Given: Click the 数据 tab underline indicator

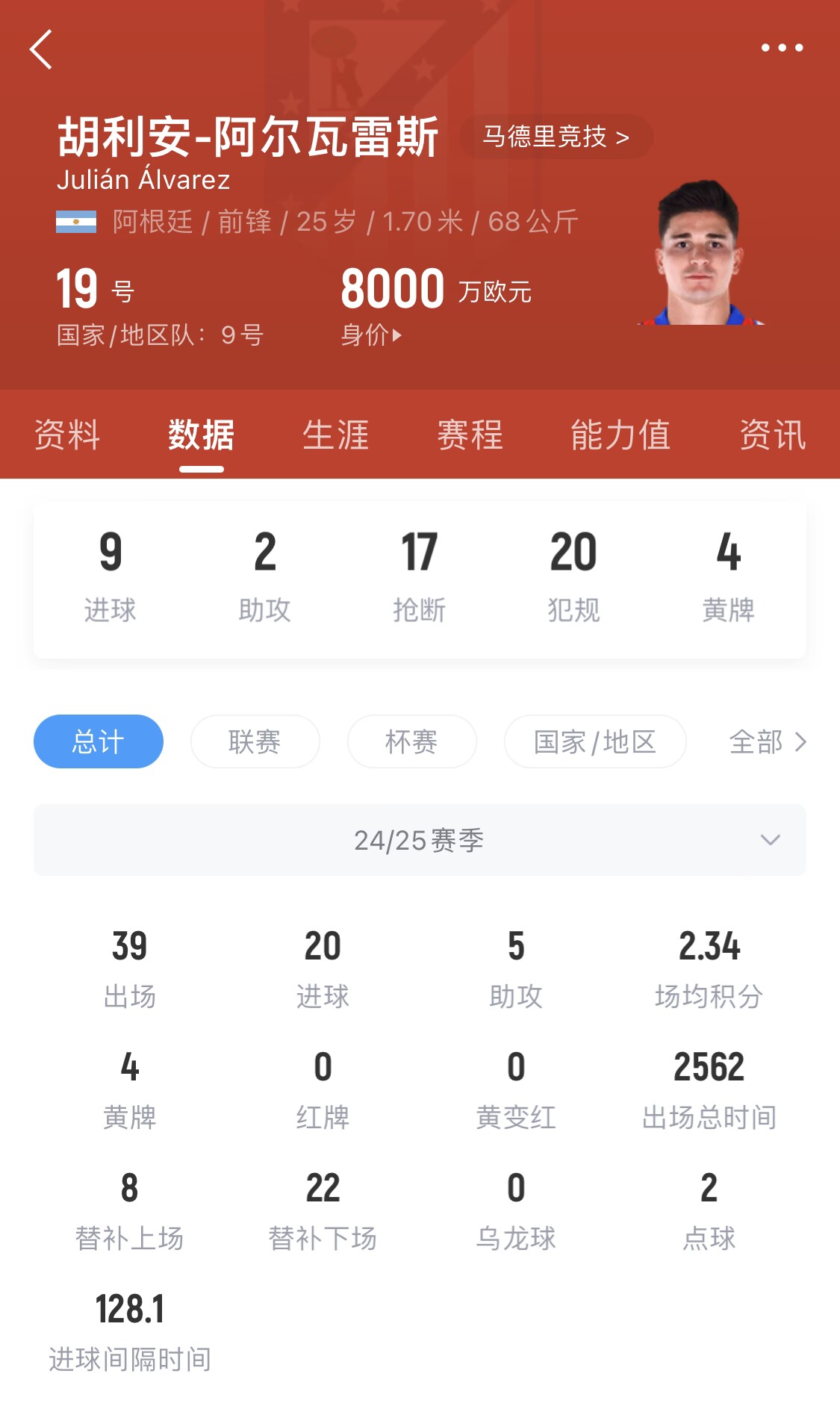Looking at the screenshot, I should [x=199, y=470].
